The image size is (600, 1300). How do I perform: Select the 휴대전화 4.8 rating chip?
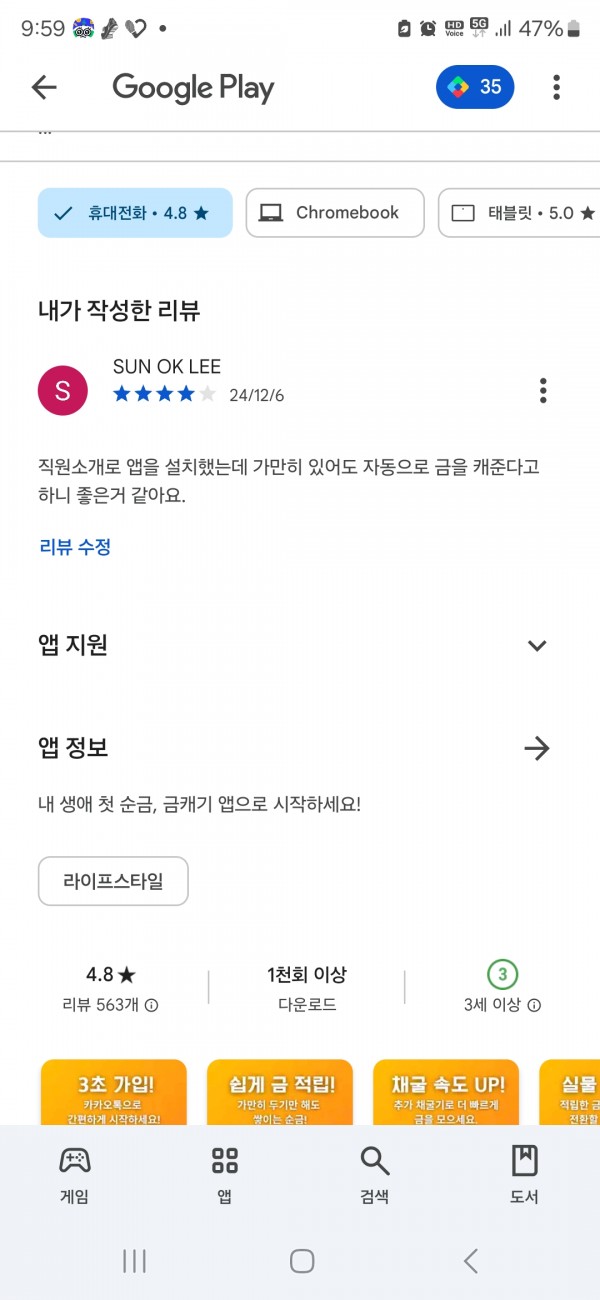coord(135,213)
